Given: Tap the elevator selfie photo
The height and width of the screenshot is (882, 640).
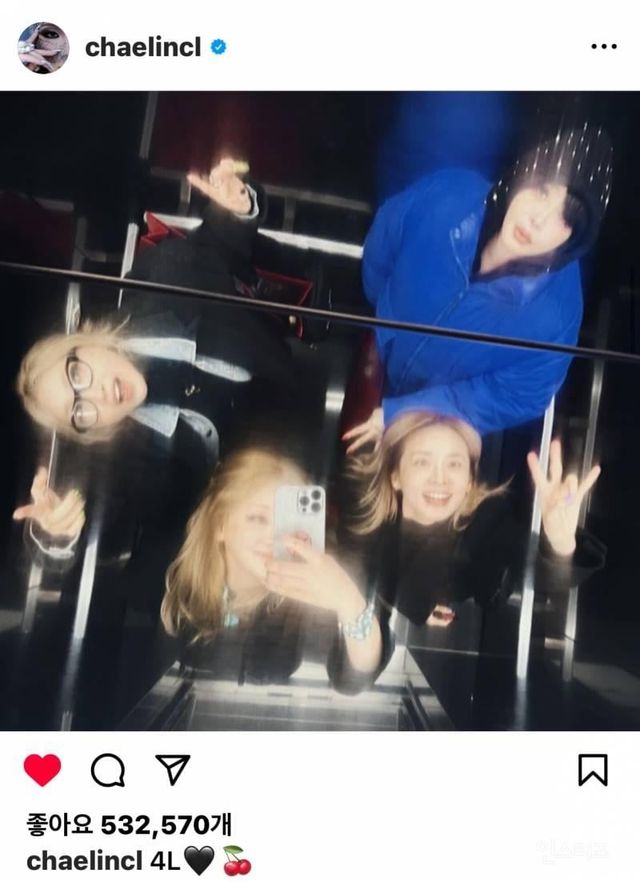Looking at the screenshot, I should tap(320, 410).
